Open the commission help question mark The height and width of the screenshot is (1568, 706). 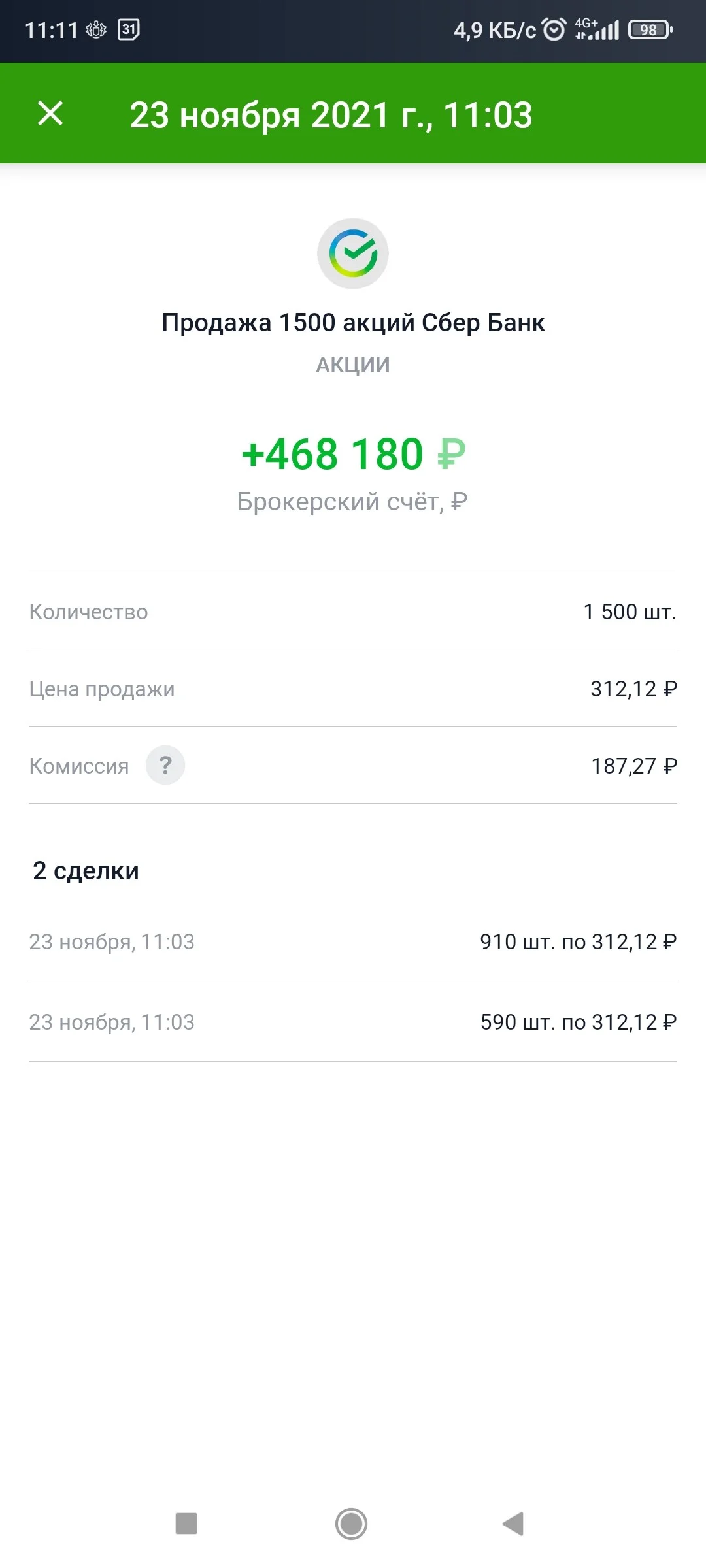pos(165,765)
